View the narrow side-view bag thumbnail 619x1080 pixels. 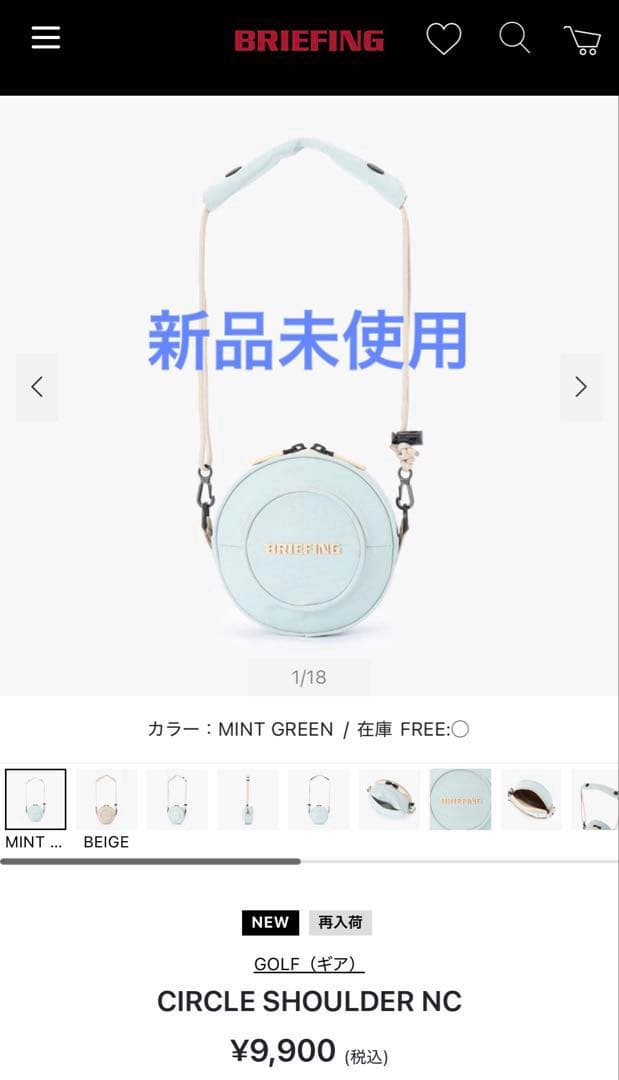point(248,799)
